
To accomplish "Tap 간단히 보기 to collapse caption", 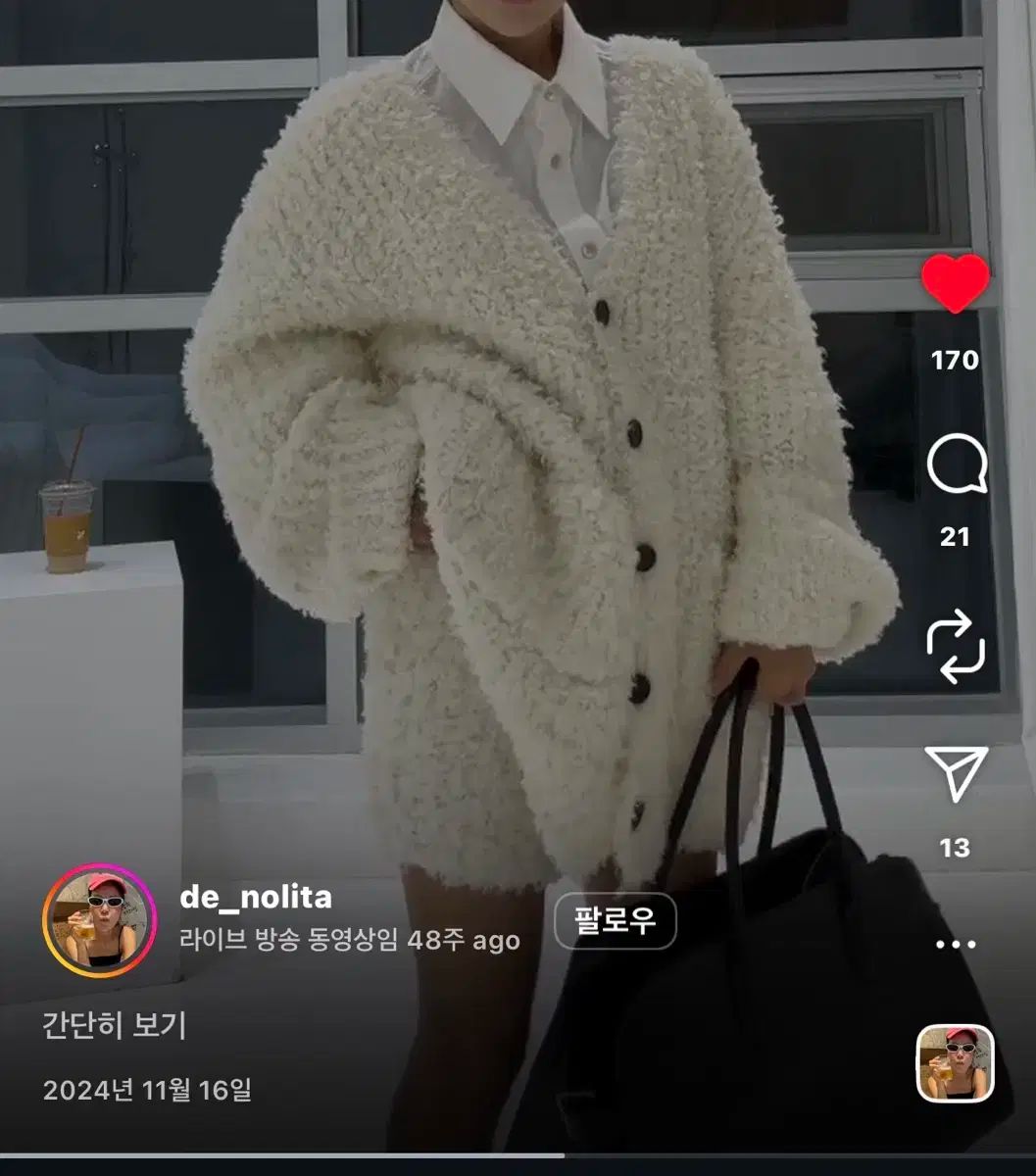I will [x=115, y=1025].
